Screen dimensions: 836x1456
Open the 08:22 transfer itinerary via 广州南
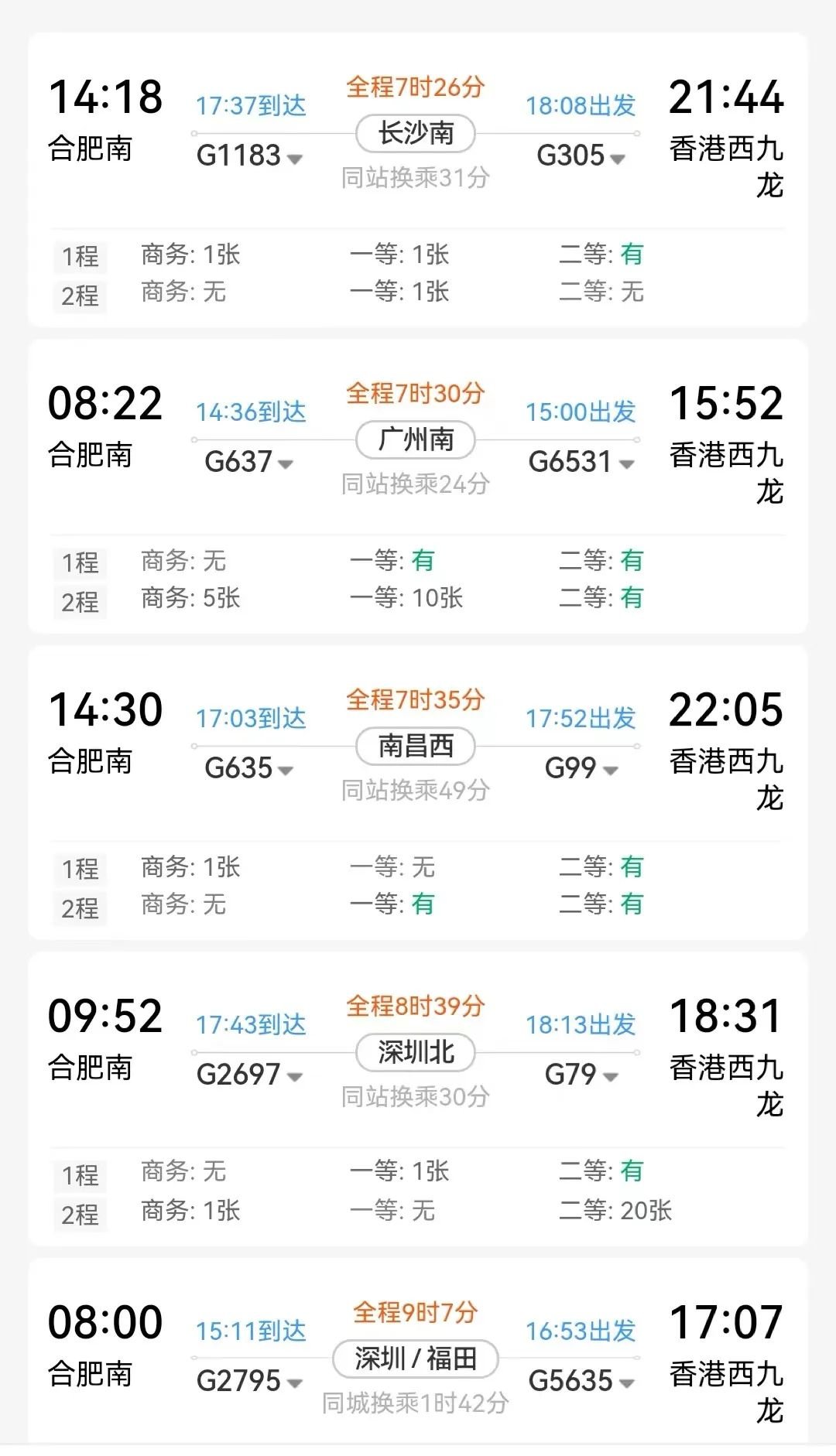coord(417,486)
